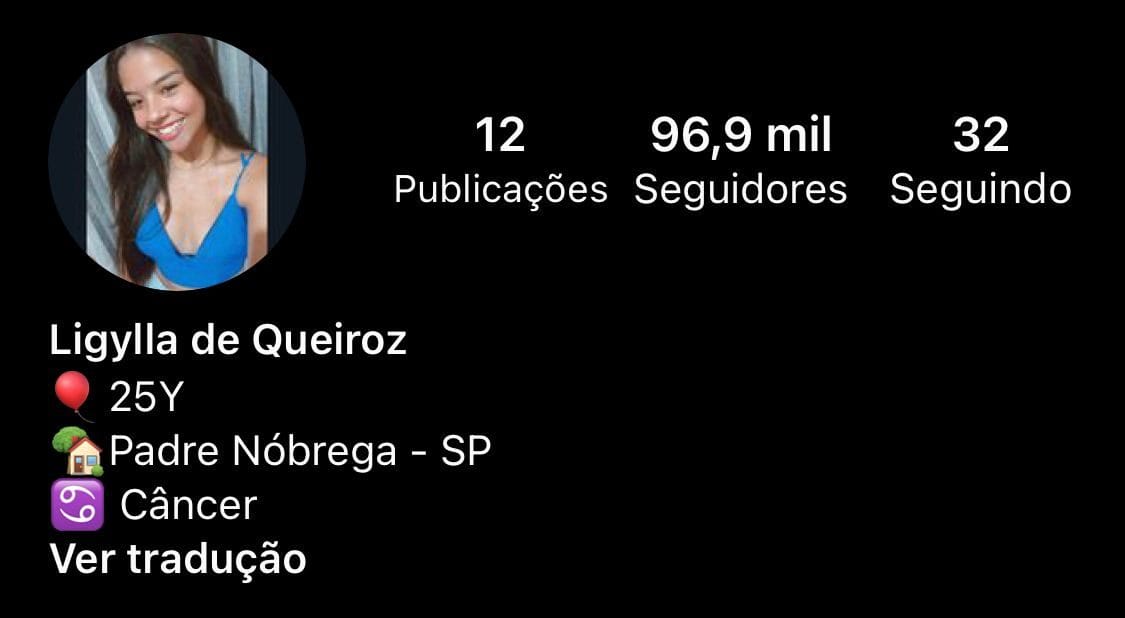
Task: Open the Seguindo list
Action: [980, 161]
